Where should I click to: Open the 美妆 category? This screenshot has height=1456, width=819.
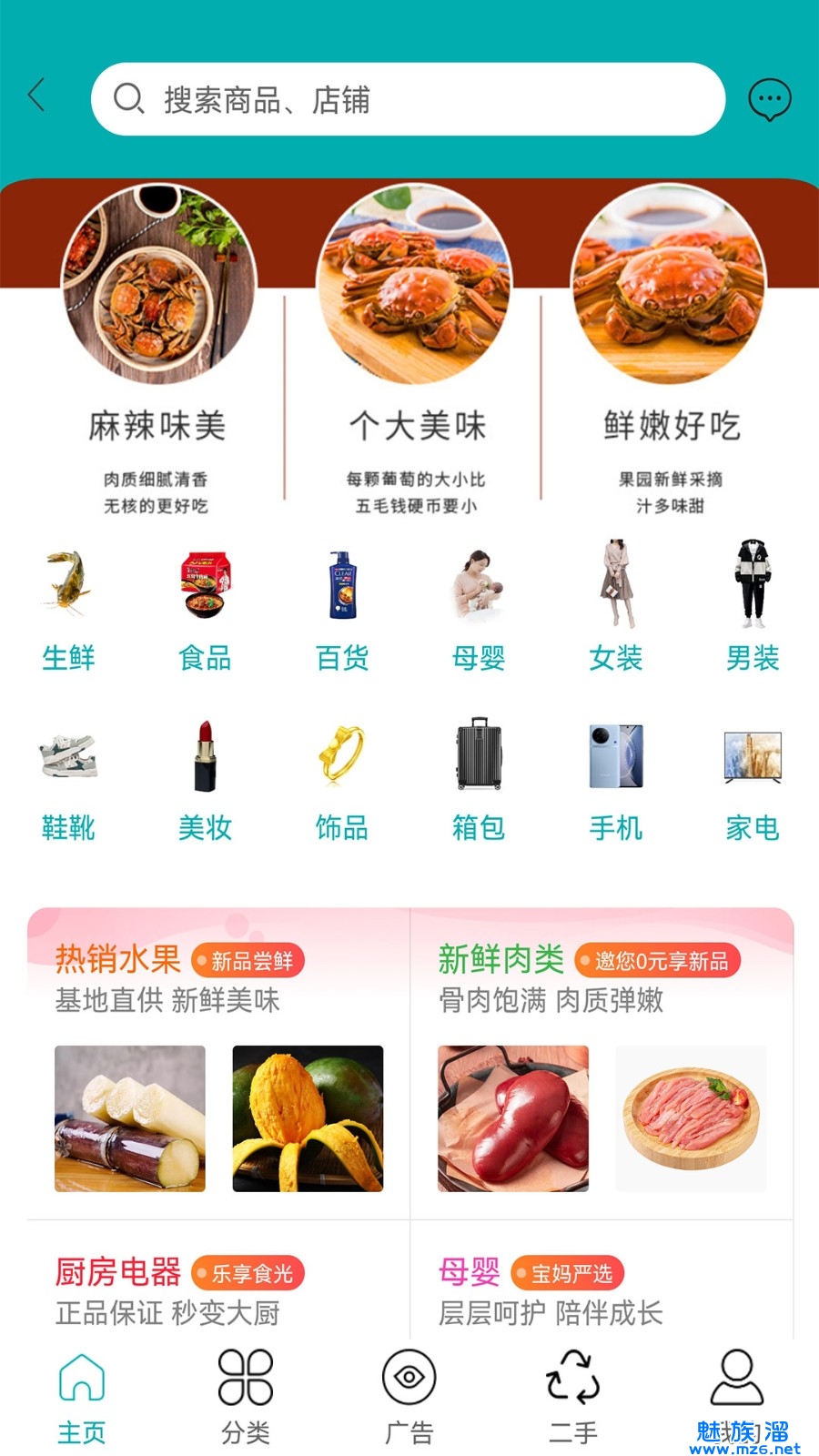click(205, 778)
